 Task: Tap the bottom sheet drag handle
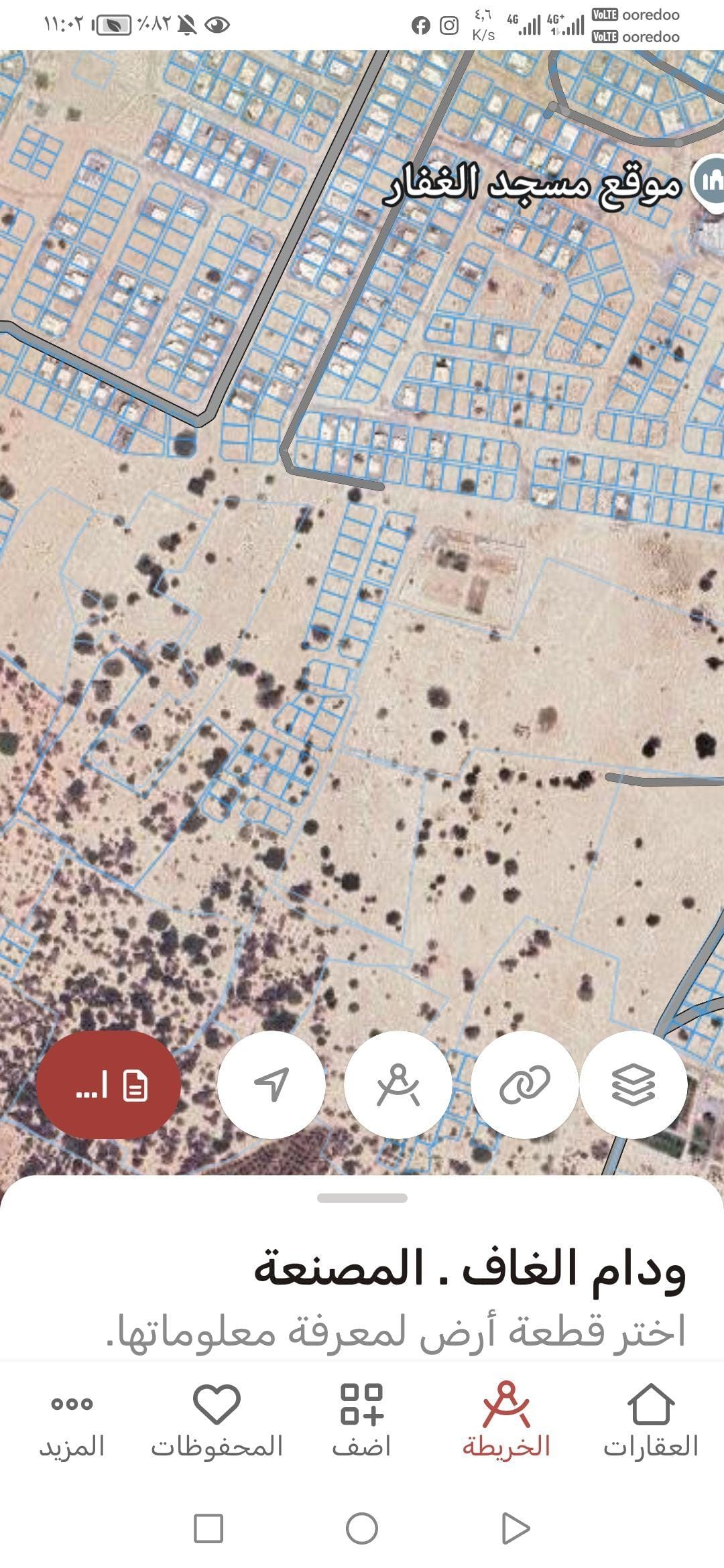pos(362,1198)
